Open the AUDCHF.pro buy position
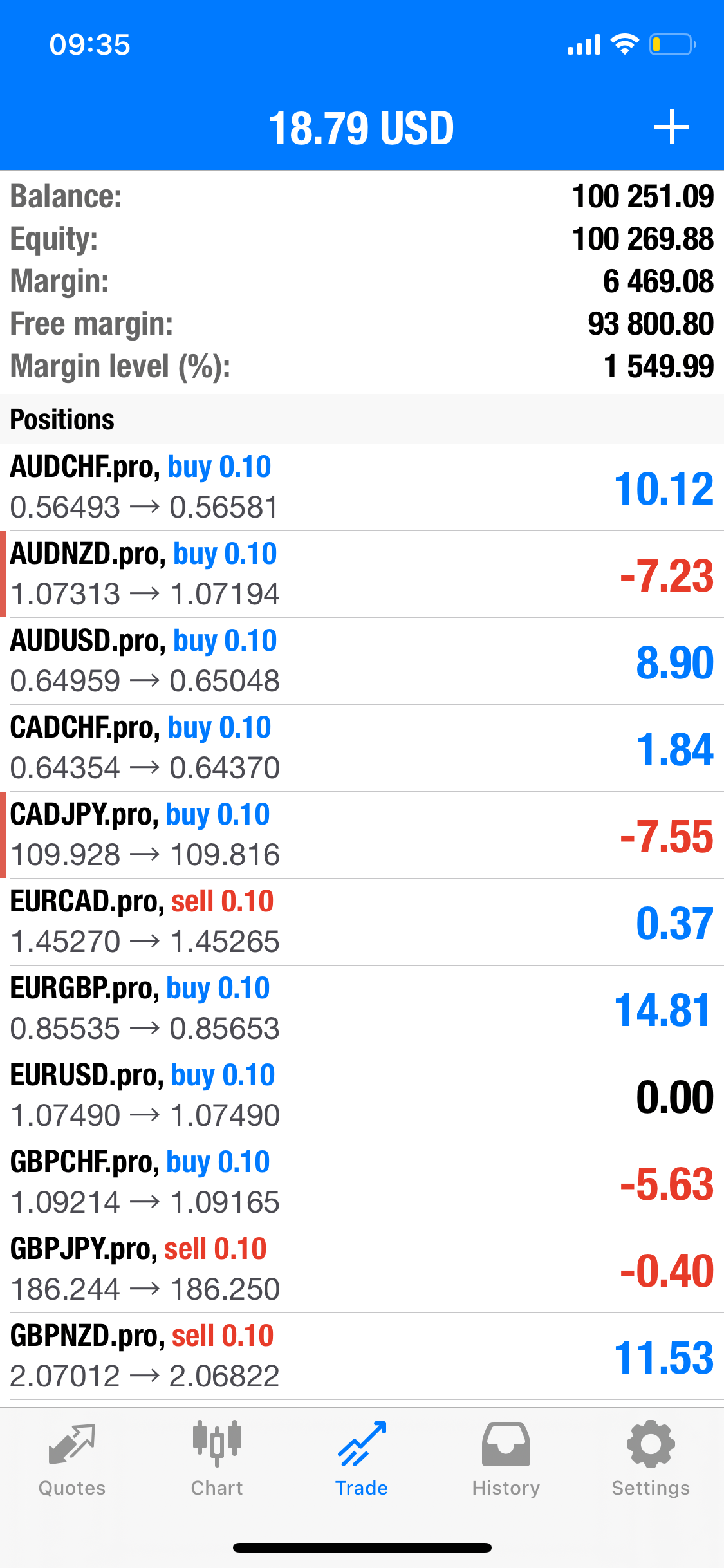Viewport: 724px width, 1568px height. pos(362,487)
